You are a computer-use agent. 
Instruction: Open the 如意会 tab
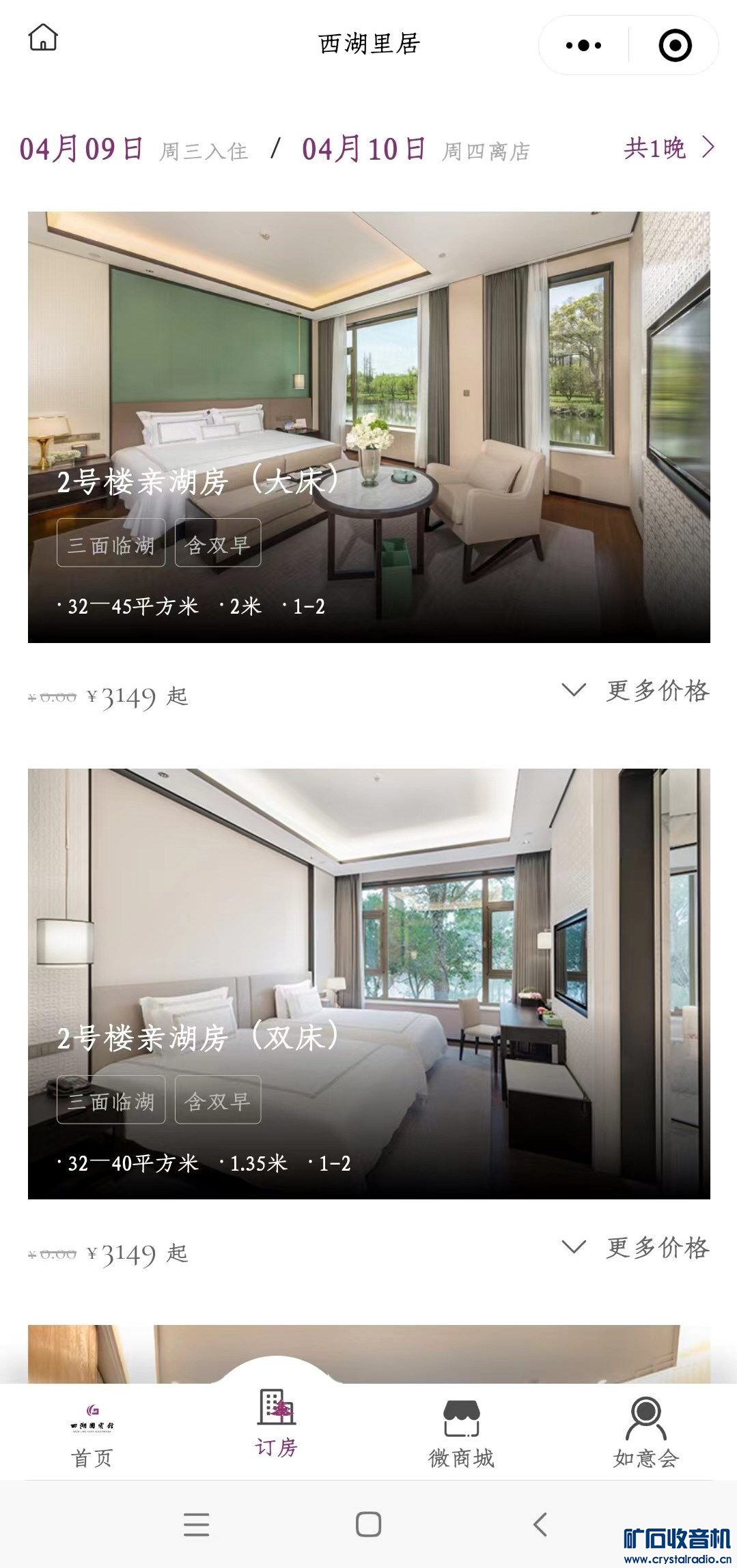pyautogui.click(x=645, y=1435)
